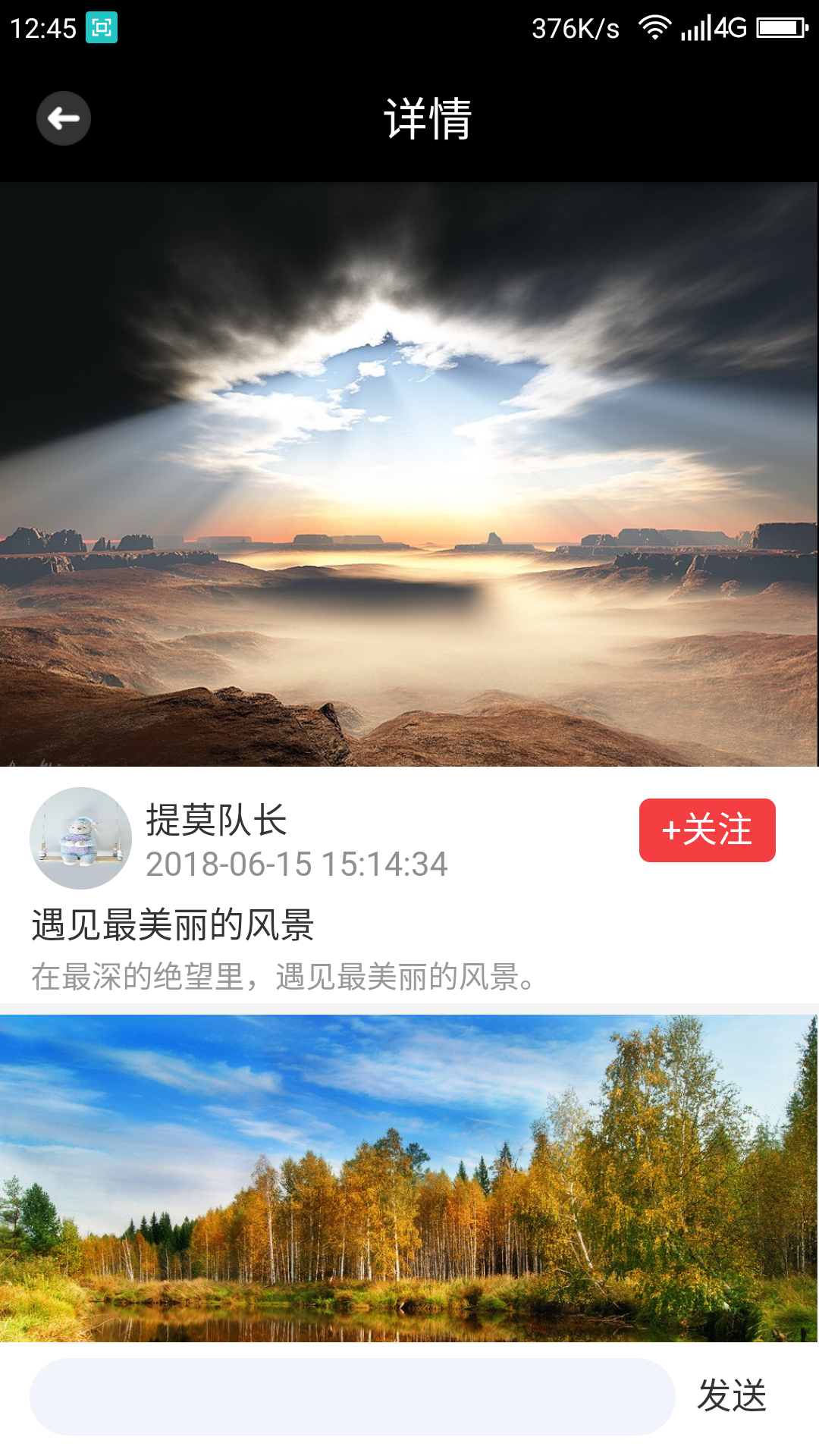
Task: Send the comment with 发送
Action: (732, 1396)
